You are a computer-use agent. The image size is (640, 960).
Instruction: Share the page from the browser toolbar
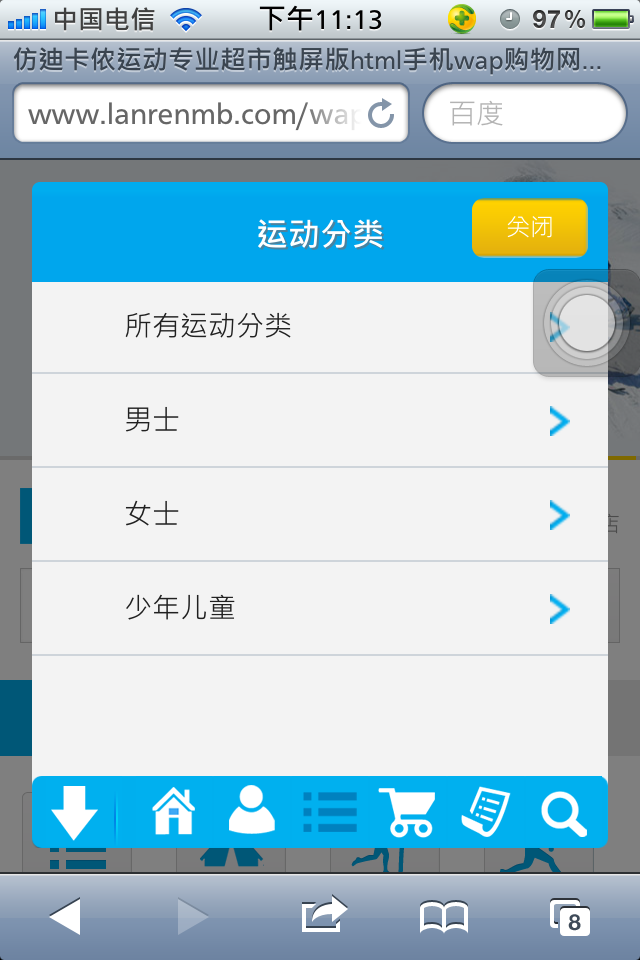tap(323, 915)
